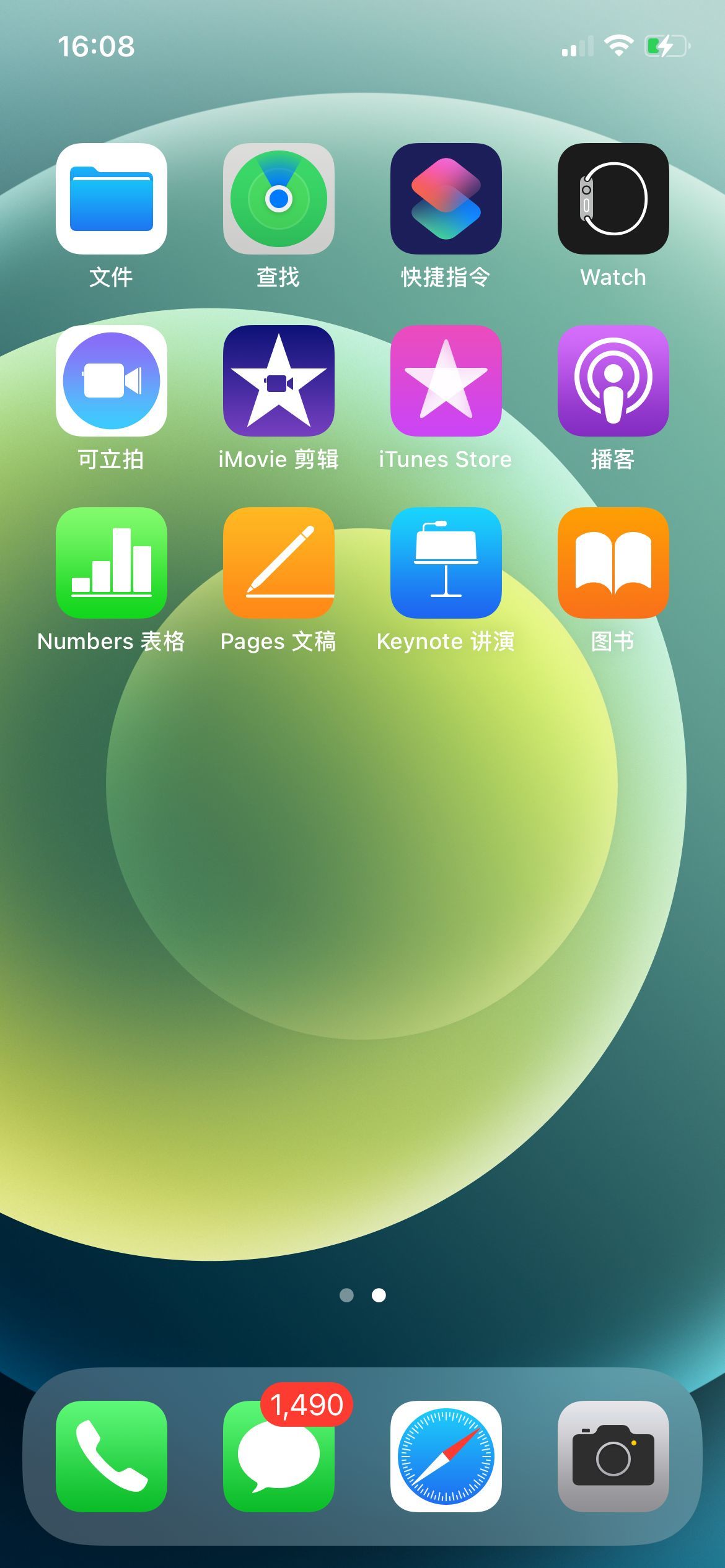
Task: Open 快捷指令 (Shortcuts)
Action: (x=446, y=199)
